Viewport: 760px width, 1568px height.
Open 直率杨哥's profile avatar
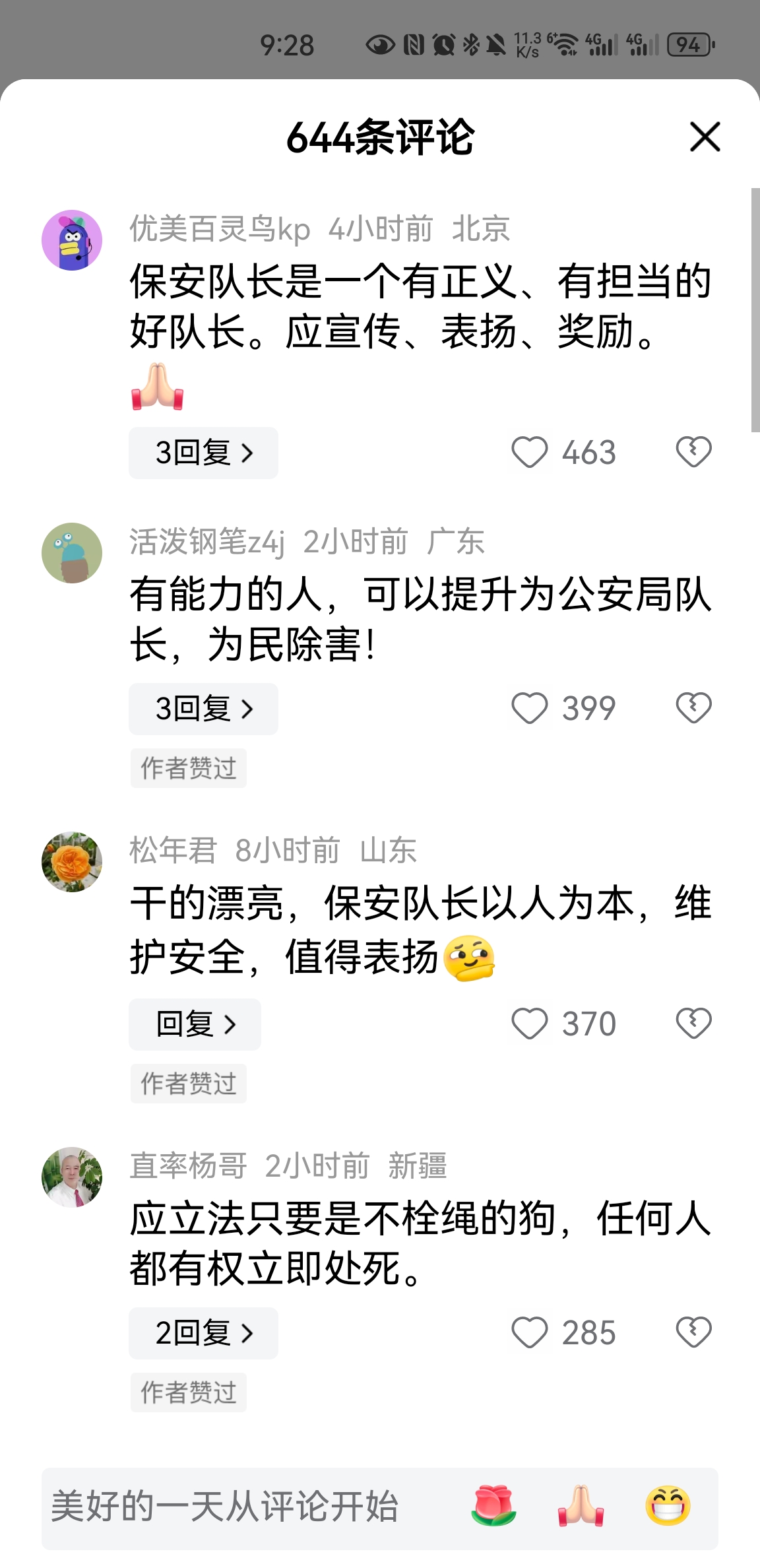72,1177
